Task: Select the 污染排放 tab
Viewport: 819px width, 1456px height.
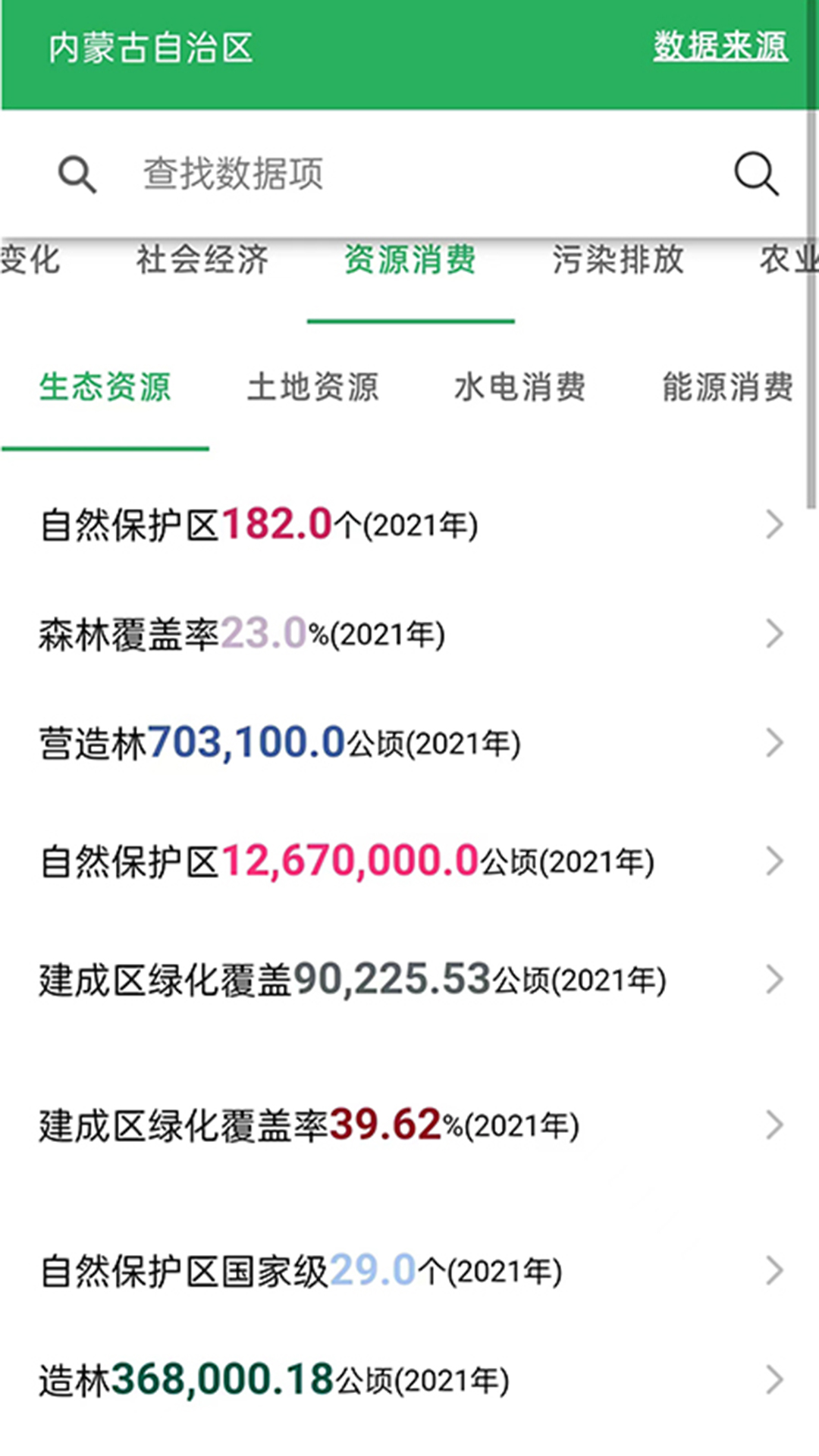Action: (x=618, y=260)
